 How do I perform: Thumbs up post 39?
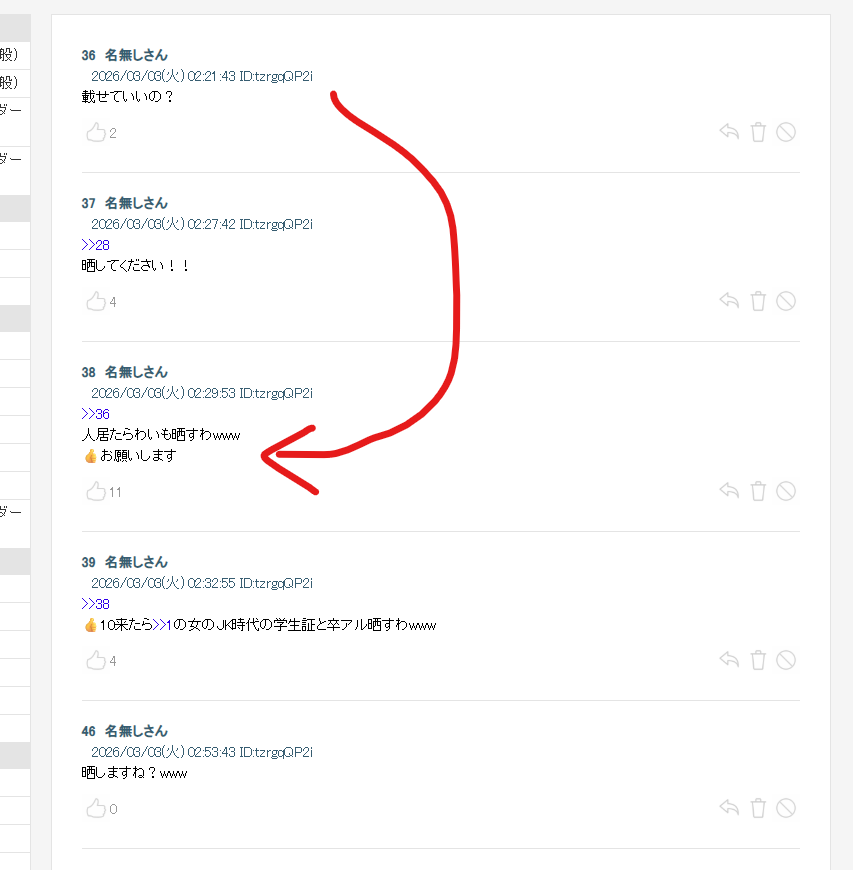tap(96, 660)
